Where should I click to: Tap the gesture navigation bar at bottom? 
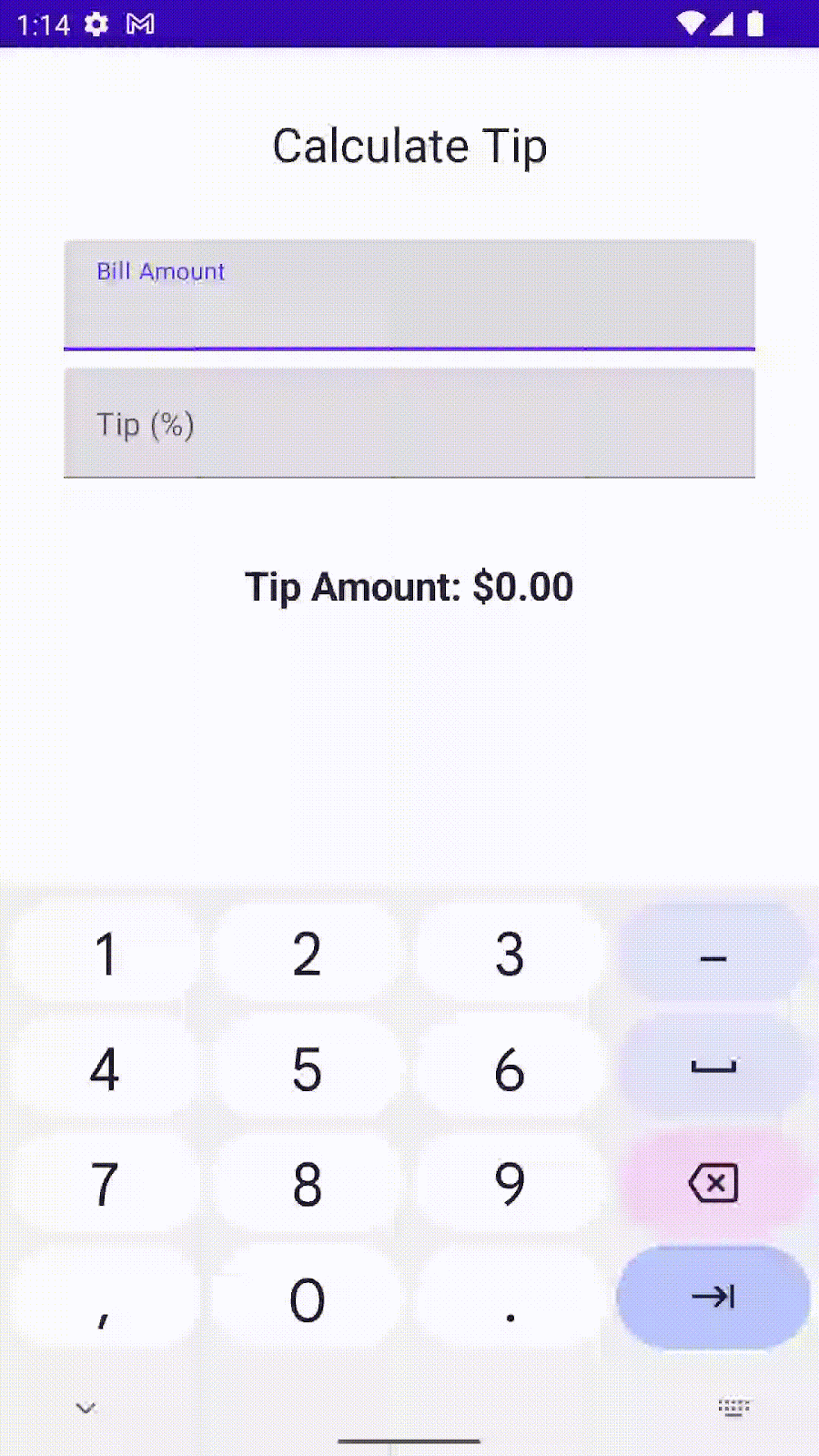coord(409,1441)
